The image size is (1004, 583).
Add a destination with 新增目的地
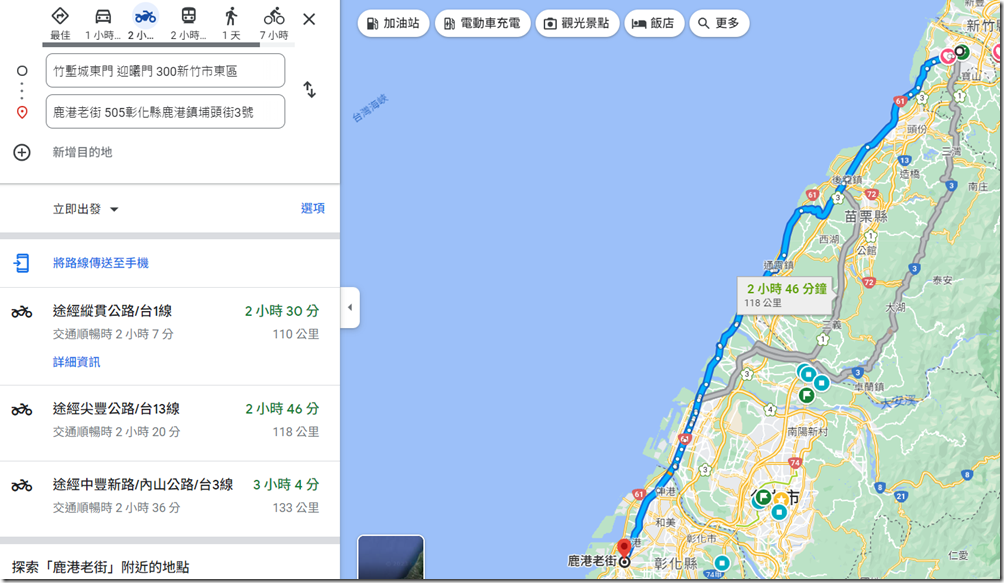82,152
